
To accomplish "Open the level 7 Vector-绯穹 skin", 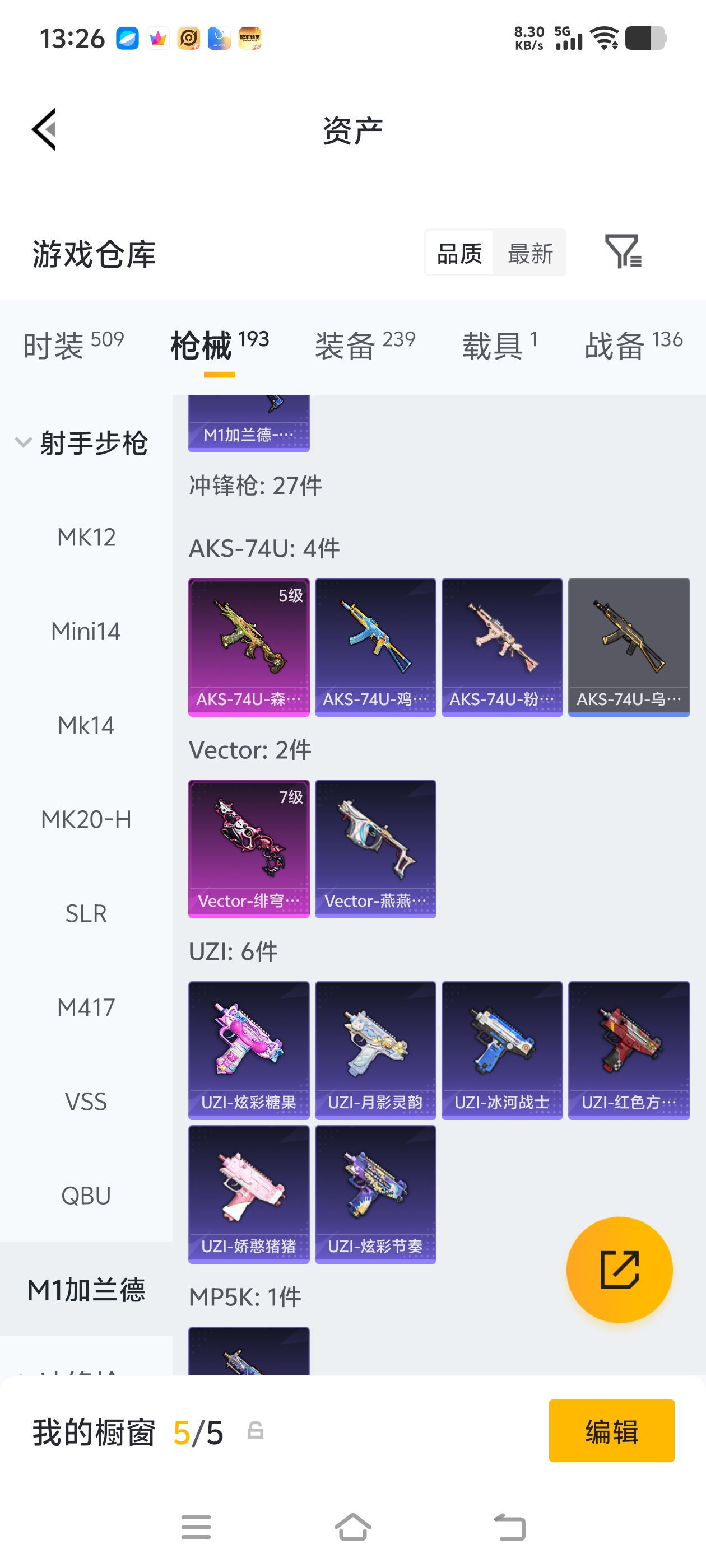I will tap(249, 848).
